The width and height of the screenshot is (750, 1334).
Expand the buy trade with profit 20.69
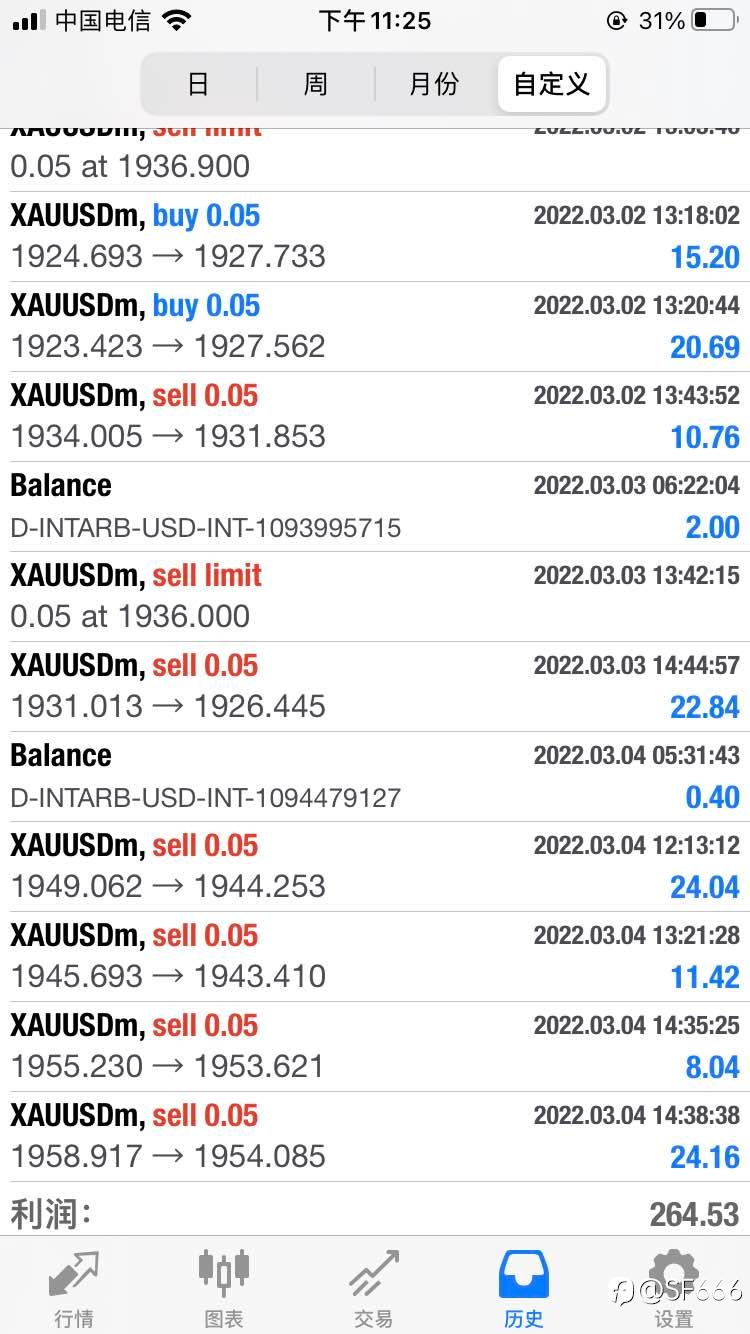tap(375, 327)
